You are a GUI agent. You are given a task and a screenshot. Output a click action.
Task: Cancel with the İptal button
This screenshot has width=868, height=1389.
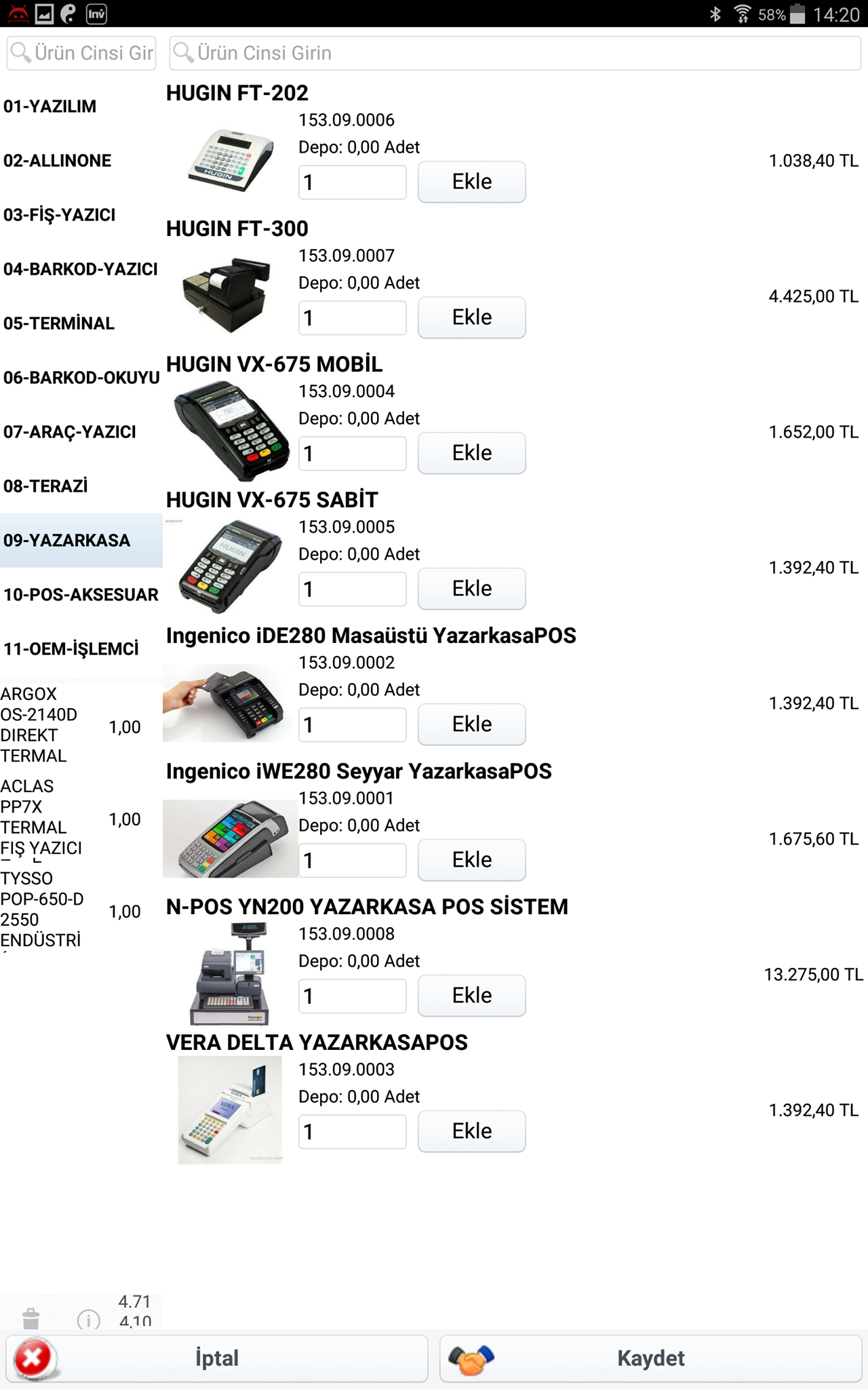[x=217, y=1358]
